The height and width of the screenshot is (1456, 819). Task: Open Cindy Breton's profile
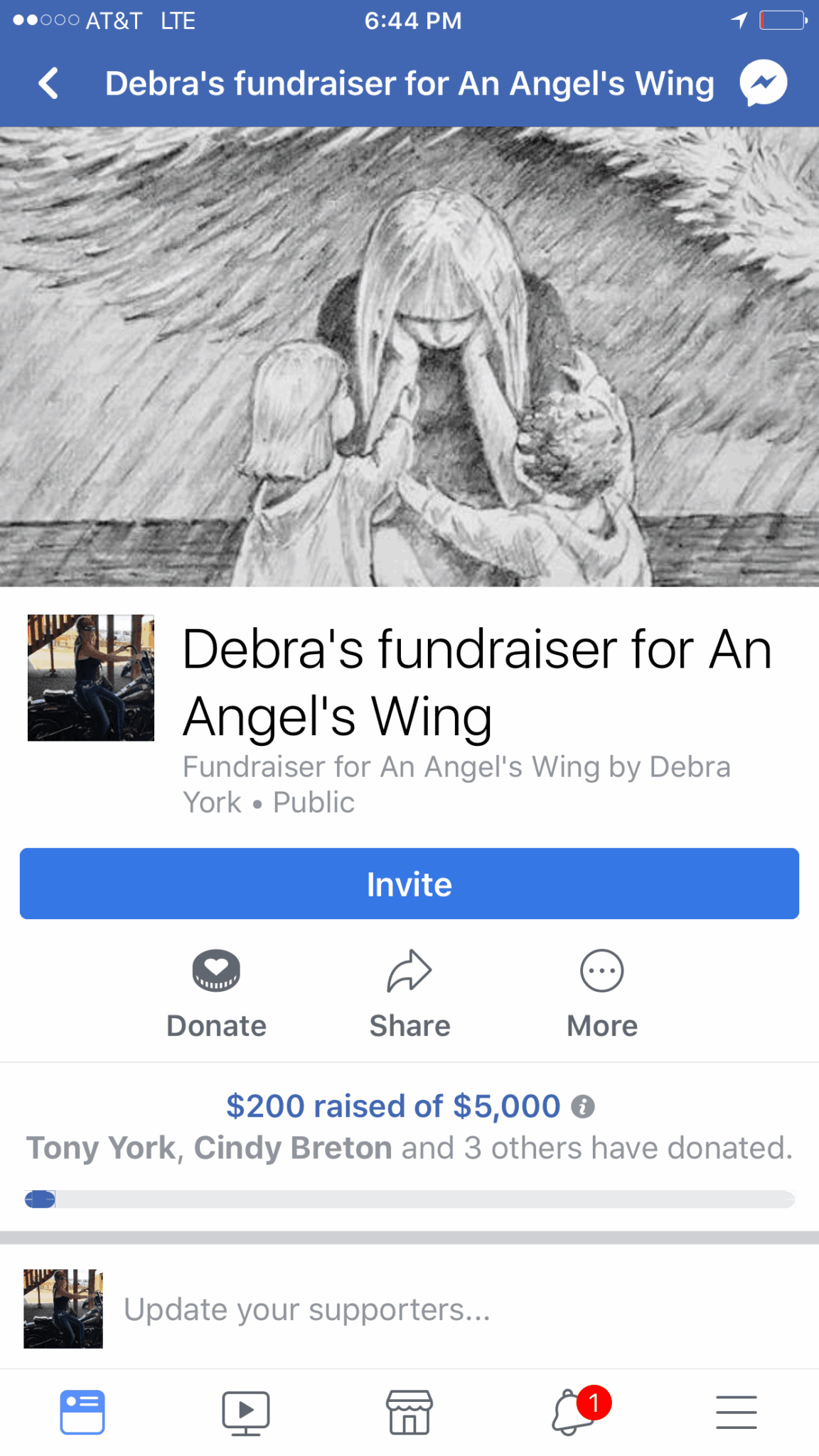click(293, 1148)
